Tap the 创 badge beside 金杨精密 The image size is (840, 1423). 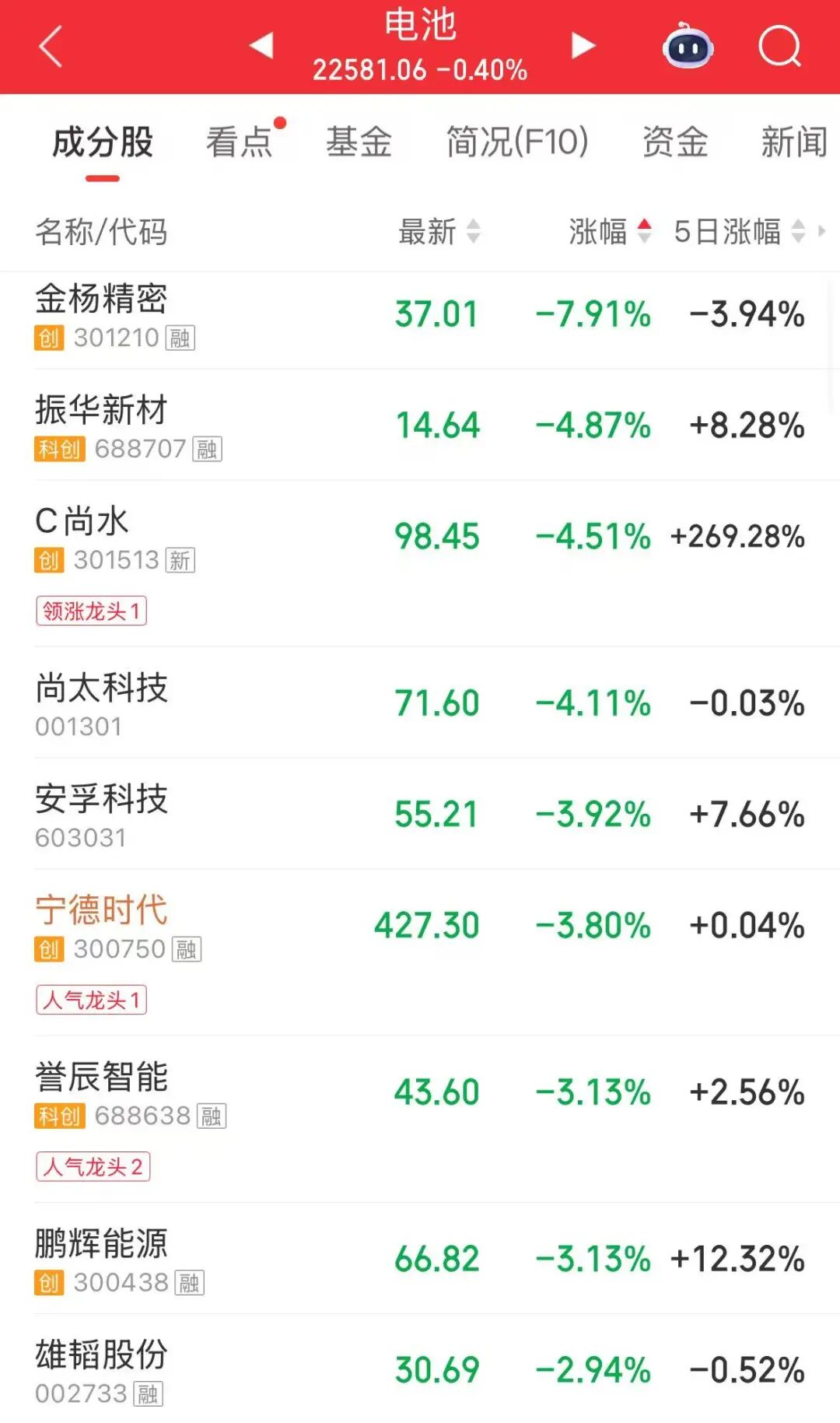coord(51,338)
